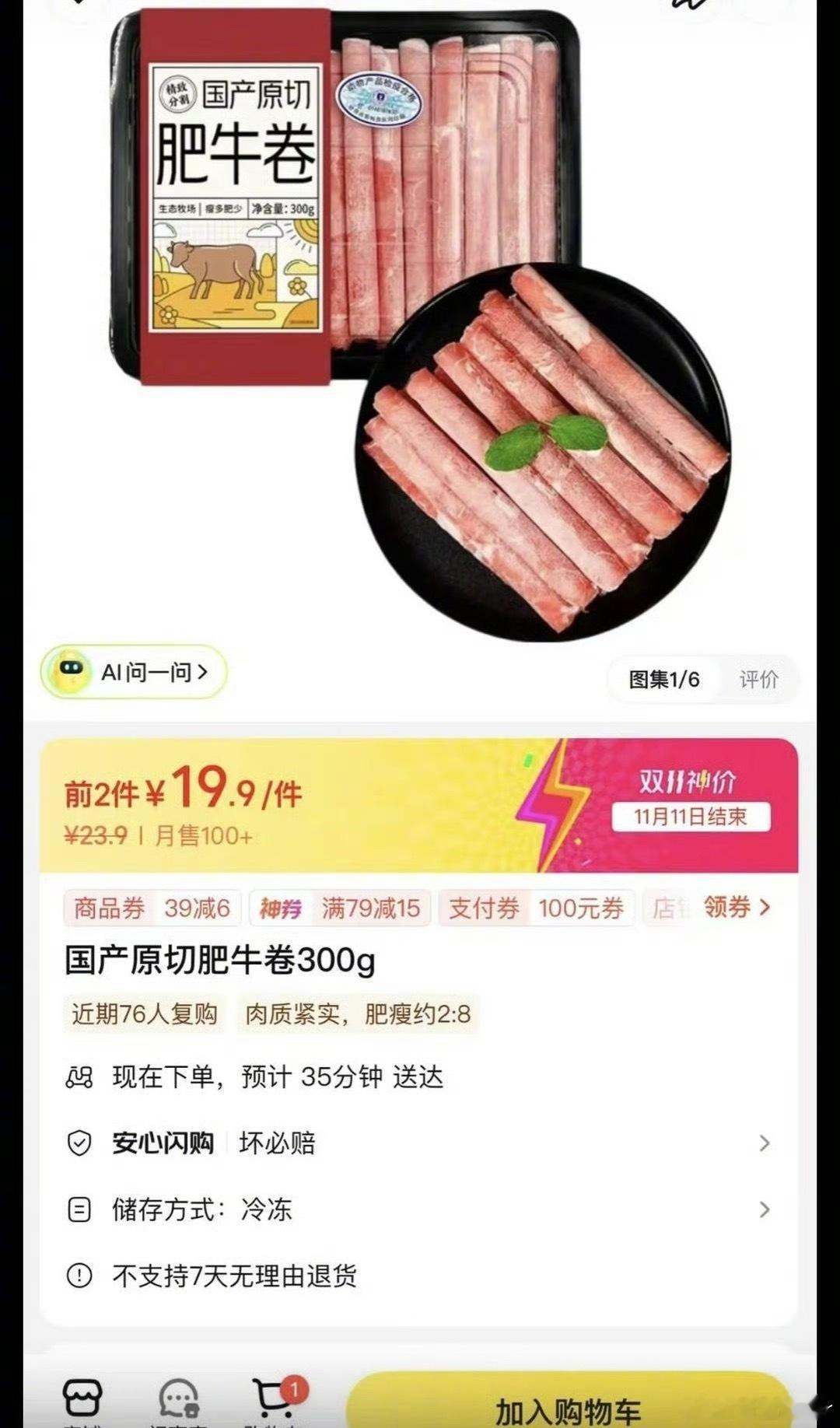Expand AI问一问 with its chevron
This screenshot has width=840, height=1428.
pyautogui.click(x=201, y=672)
